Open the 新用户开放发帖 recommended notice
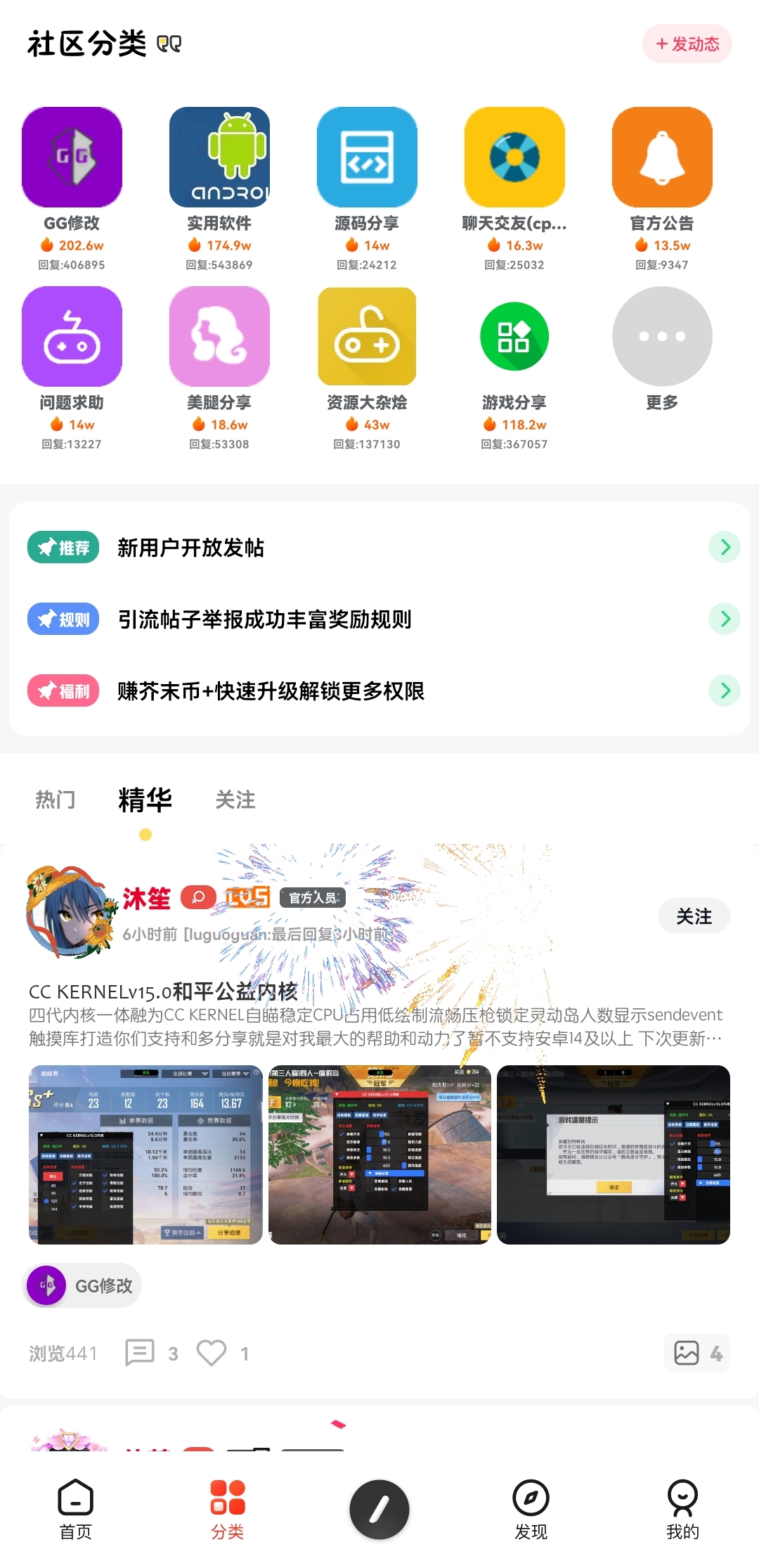 pyautogui.click(x=379, y=547)
